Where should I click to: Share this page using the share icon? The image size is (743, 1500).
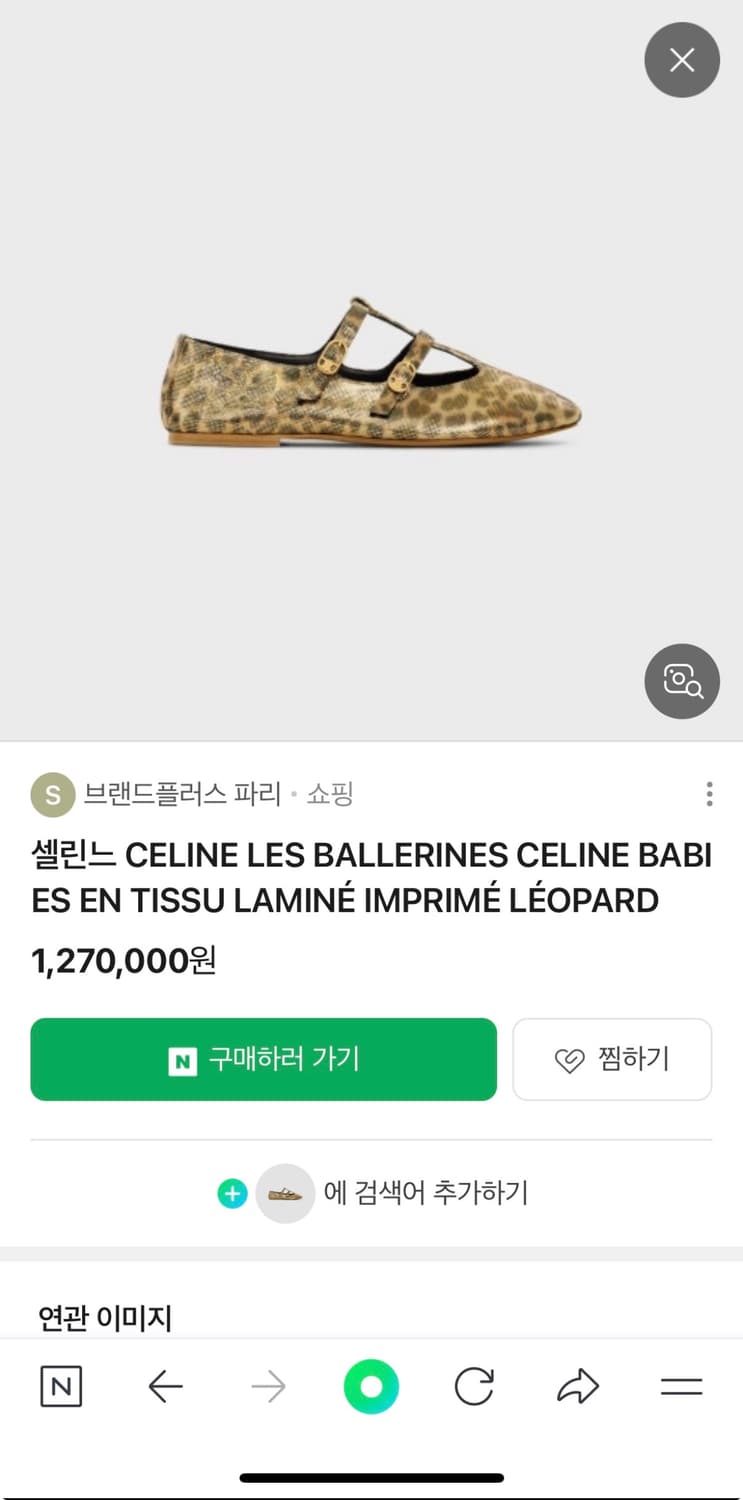577,1386
